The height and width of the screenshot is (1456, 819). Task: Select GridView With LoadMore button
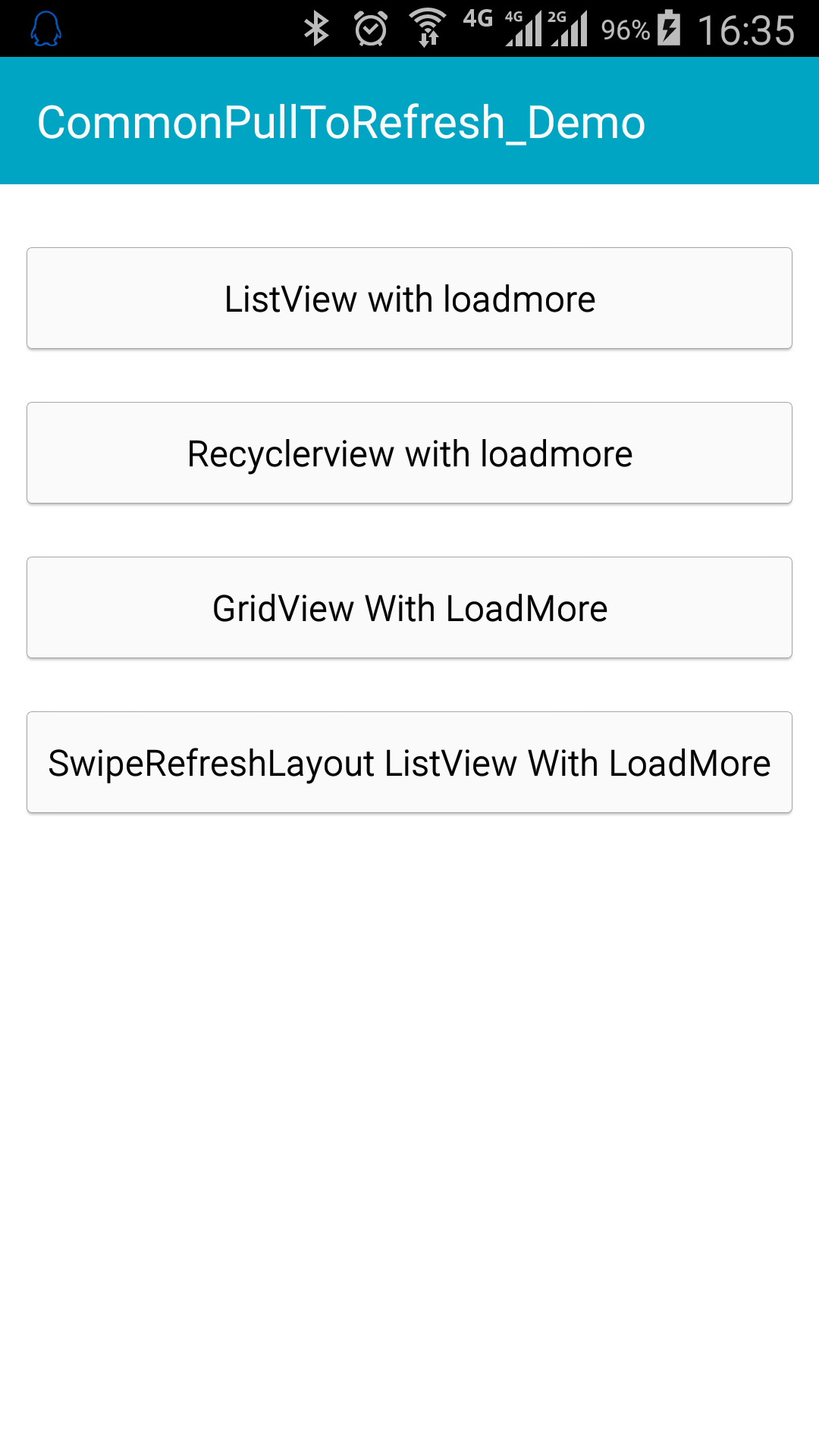409,607
